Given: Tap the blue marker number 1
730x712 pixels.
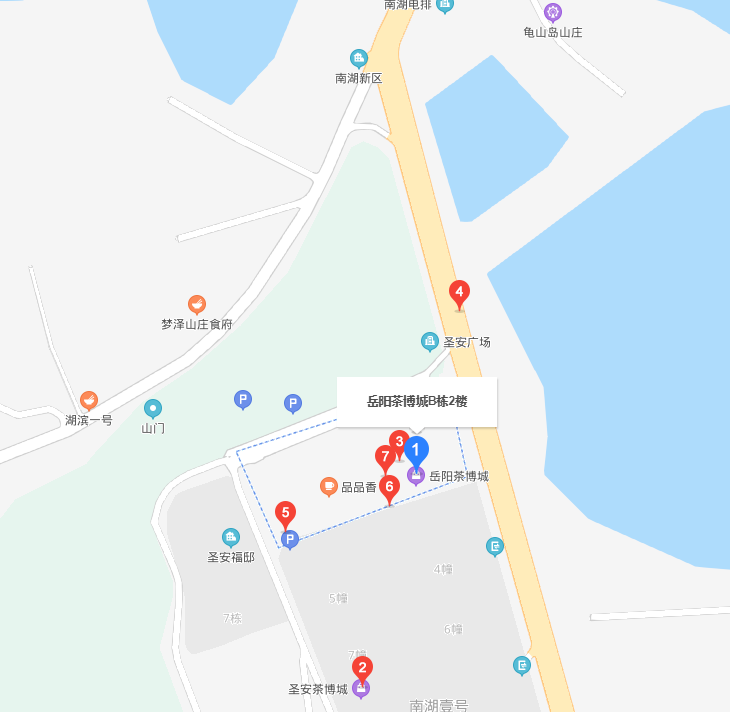Looking at the screenshot, I should click(416, 451).
